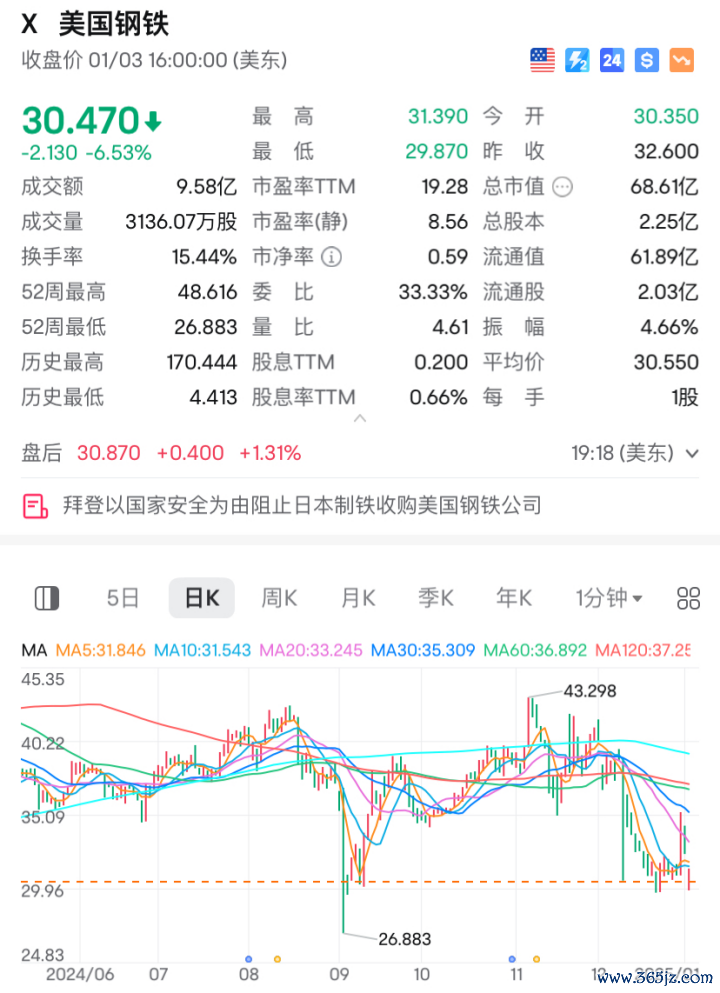The width and height of the screenshot is (720, 993).
Task: Open the 1分钟 interval dropdown
Action: [608, 598]
